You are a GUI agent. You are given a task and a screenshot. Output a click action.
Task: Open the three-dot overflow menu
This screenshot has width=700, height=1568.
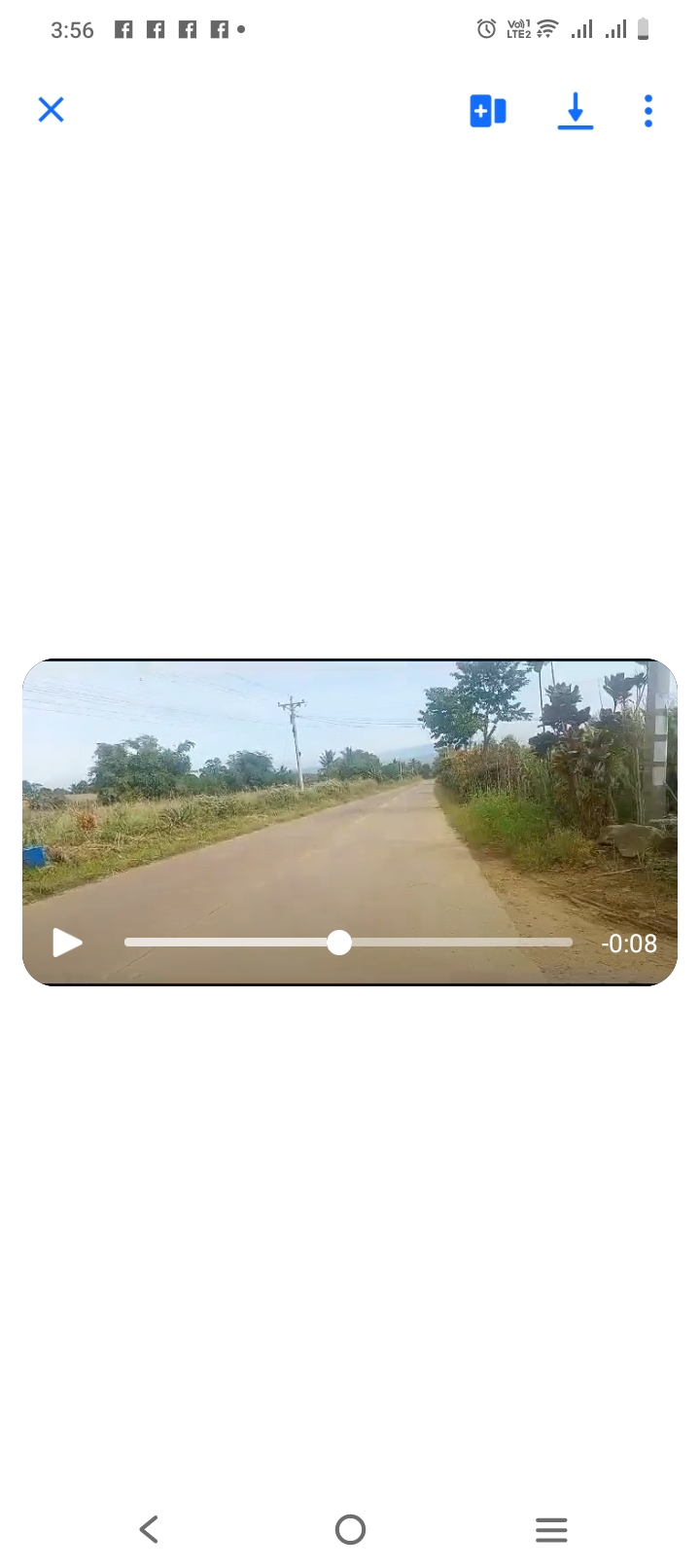(648, 111)
